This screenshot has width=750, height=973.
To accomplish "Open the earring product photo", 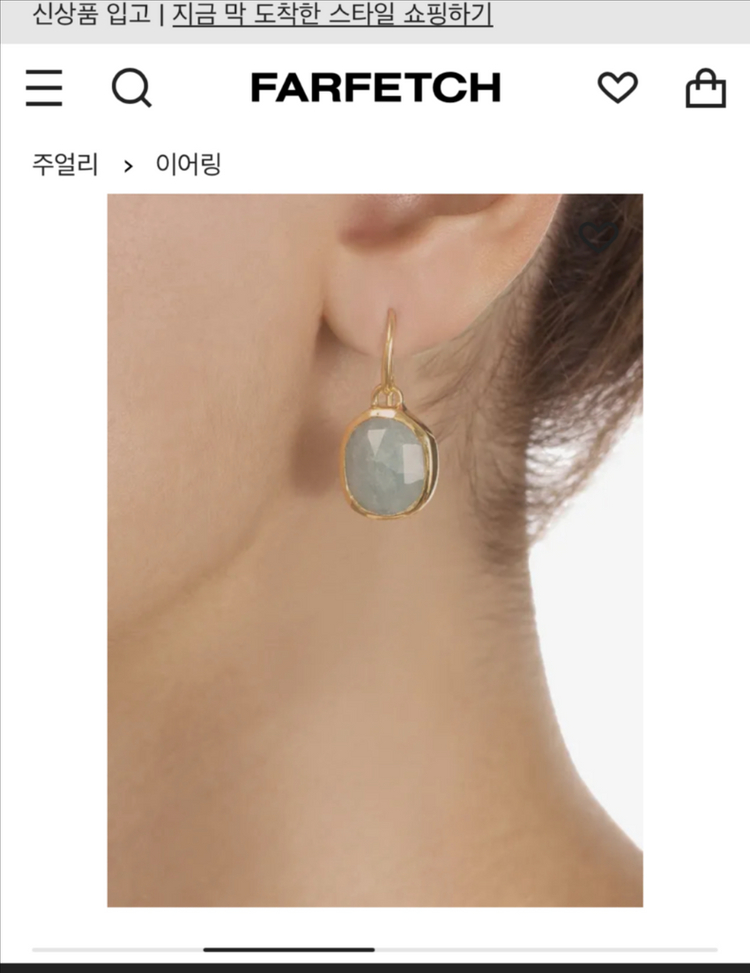I will [x=375, y=550].
